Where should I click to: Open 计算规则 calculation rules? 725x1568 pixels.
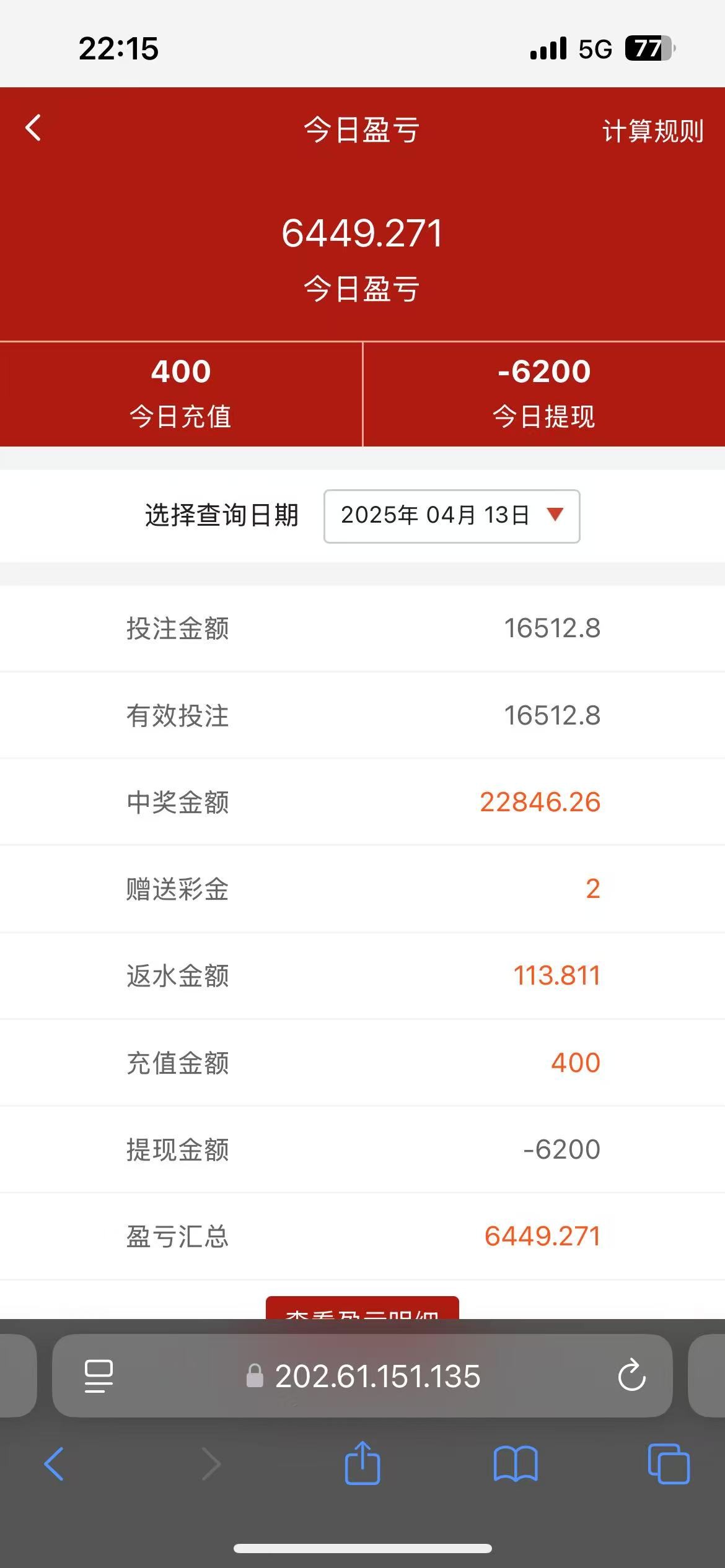point(652,131)
